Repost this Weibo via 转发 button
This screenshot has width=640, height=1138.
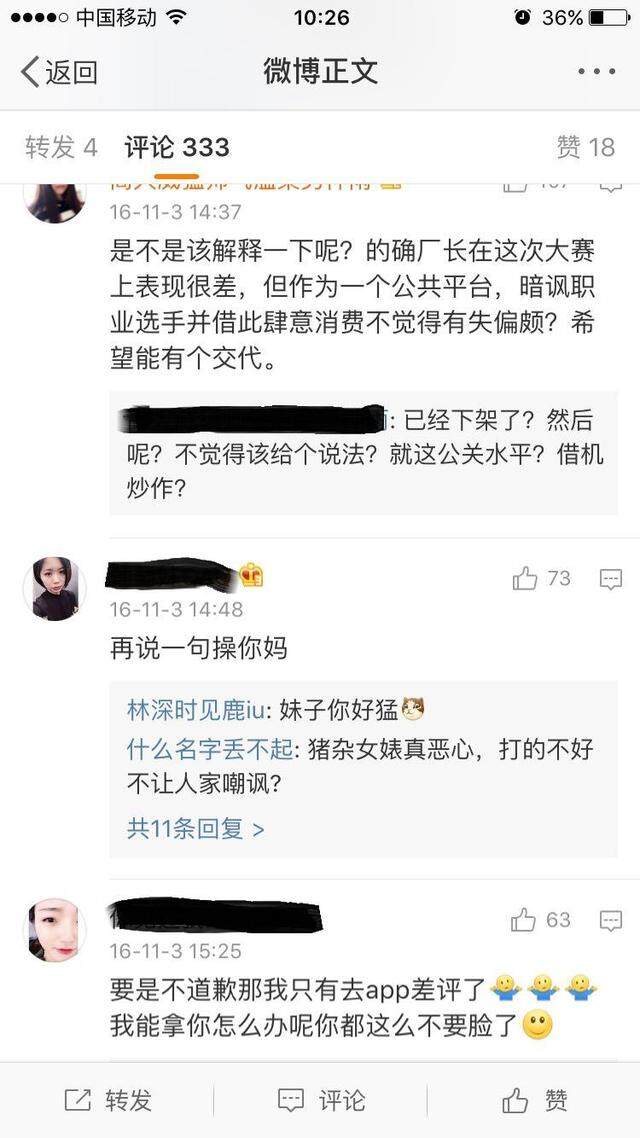[x=108, y=1101]
